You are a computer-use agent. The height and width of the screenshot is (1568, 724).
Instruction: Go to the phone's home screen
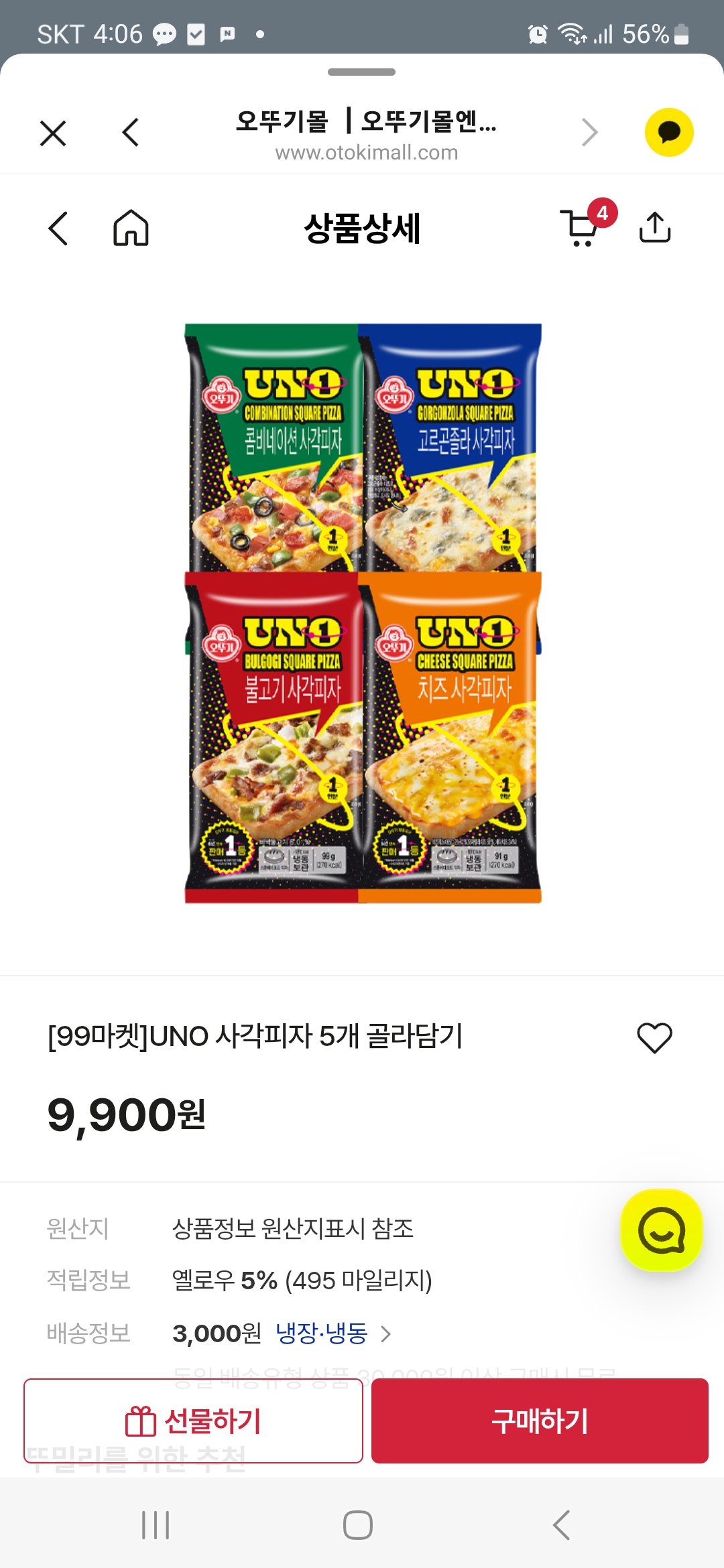coord(358,1525)
